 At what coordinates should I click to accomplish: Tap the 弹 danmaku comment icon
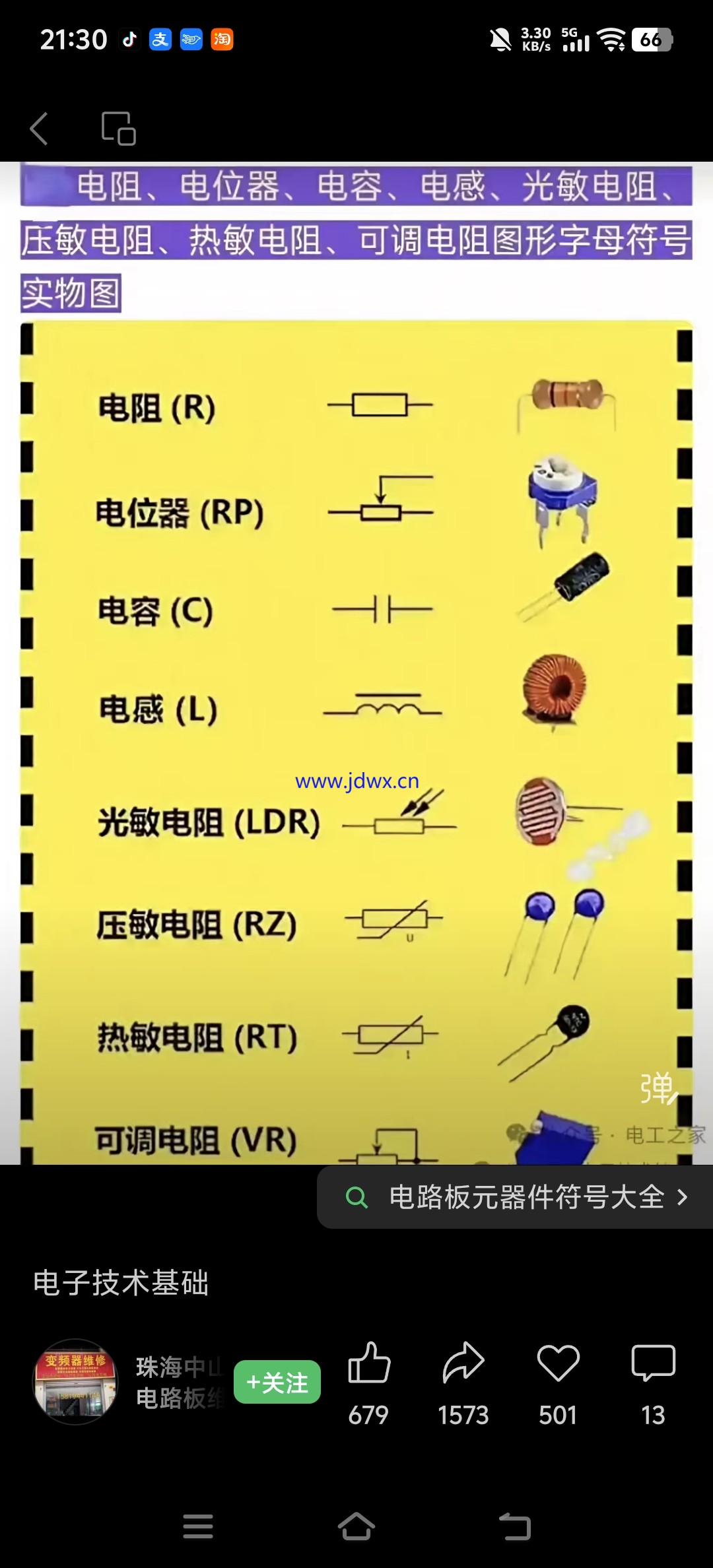point(658,1088)
